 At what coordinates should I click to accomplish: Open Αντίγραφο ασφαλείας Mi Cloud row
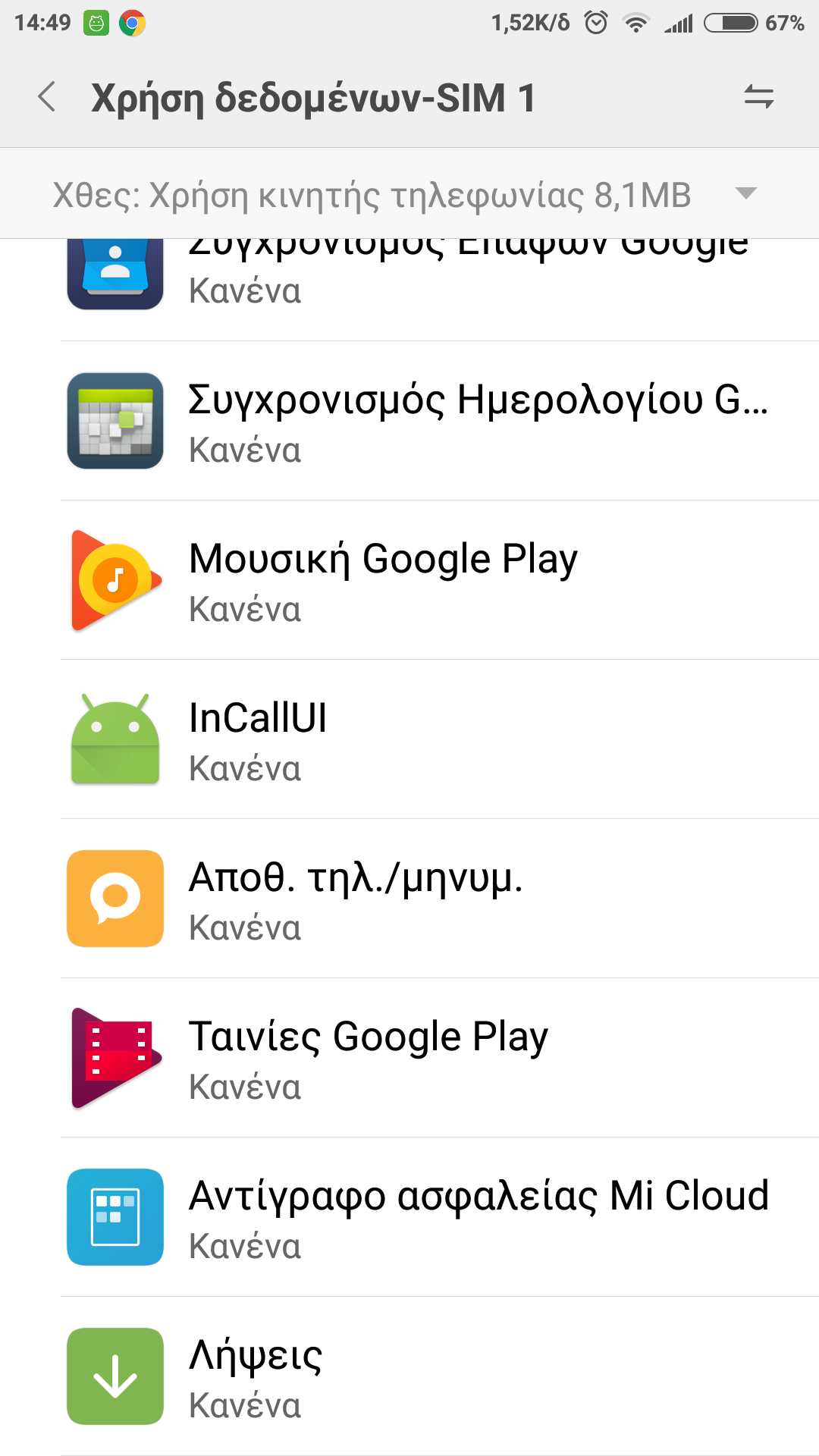tap(440, 1218)
